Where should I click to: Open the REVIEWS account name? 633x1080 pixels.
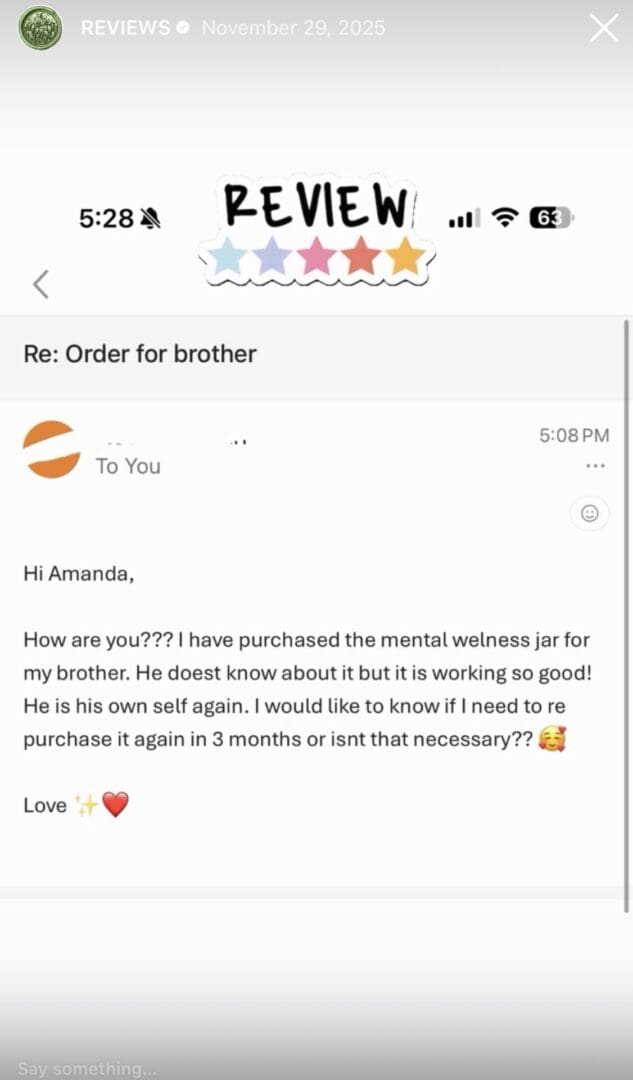pos(125,28)
